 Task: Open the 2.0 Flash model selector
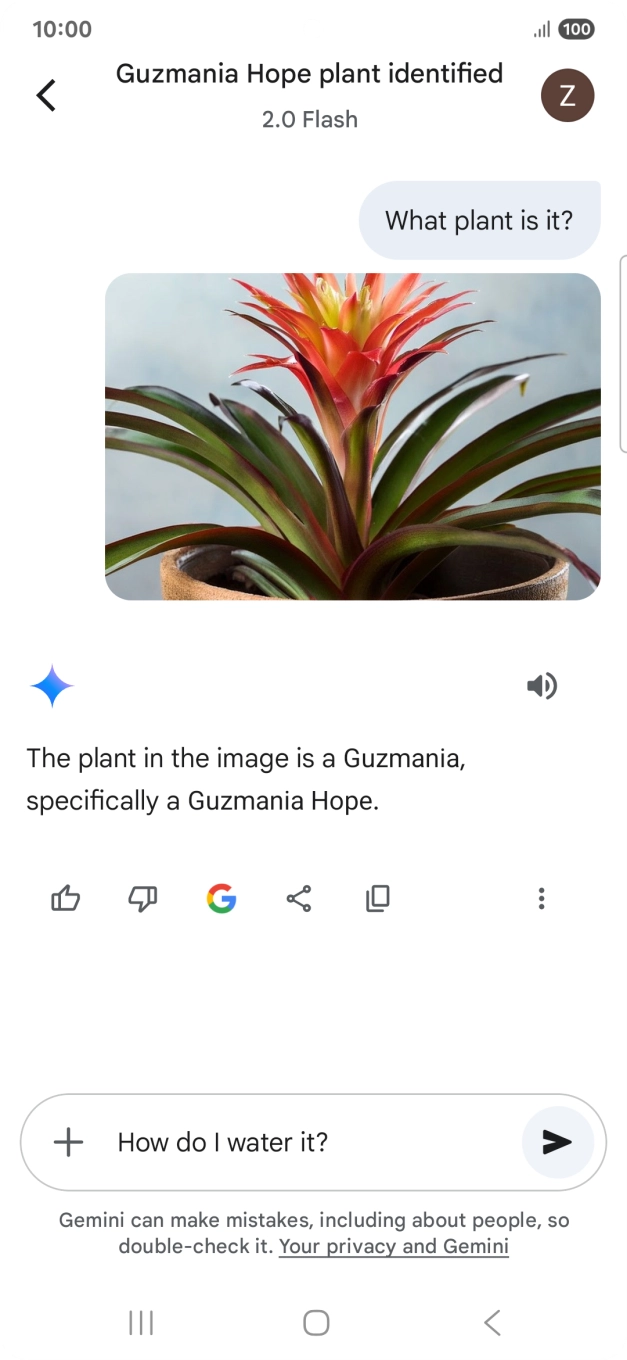tap(309, 120)
